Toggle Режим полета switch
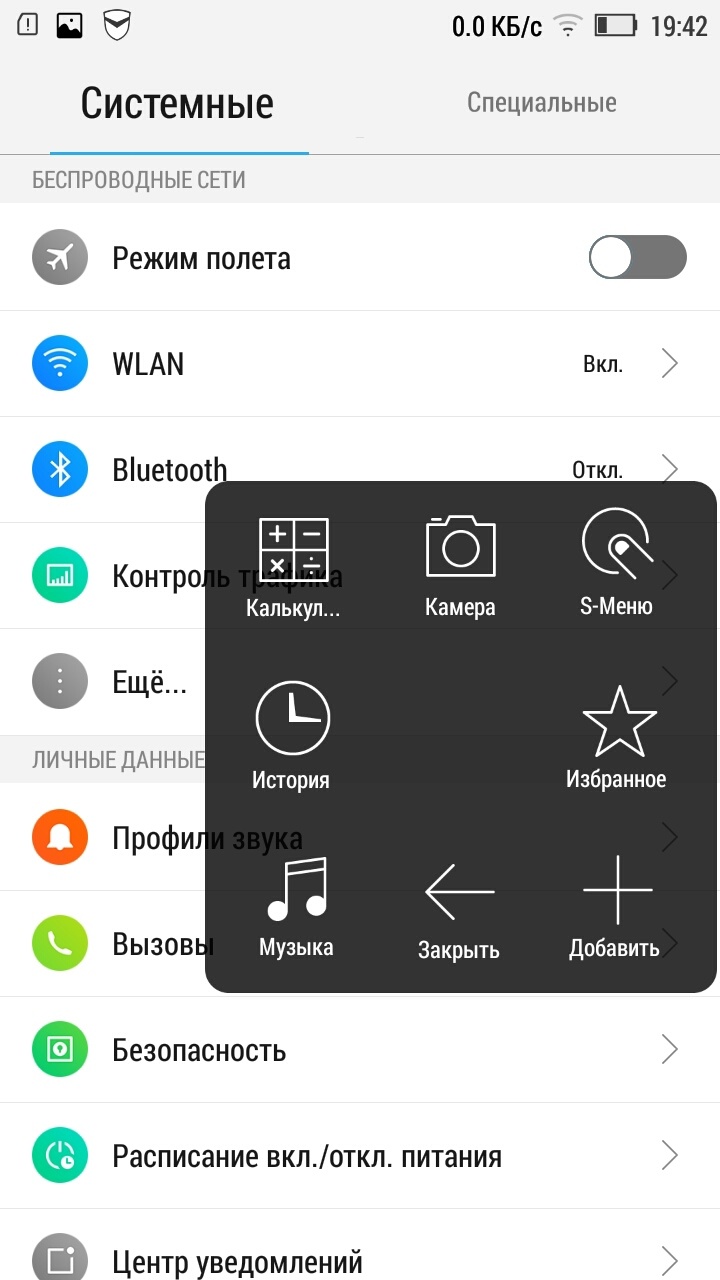This screenshot has height=1280, width=720. (637, 257)
